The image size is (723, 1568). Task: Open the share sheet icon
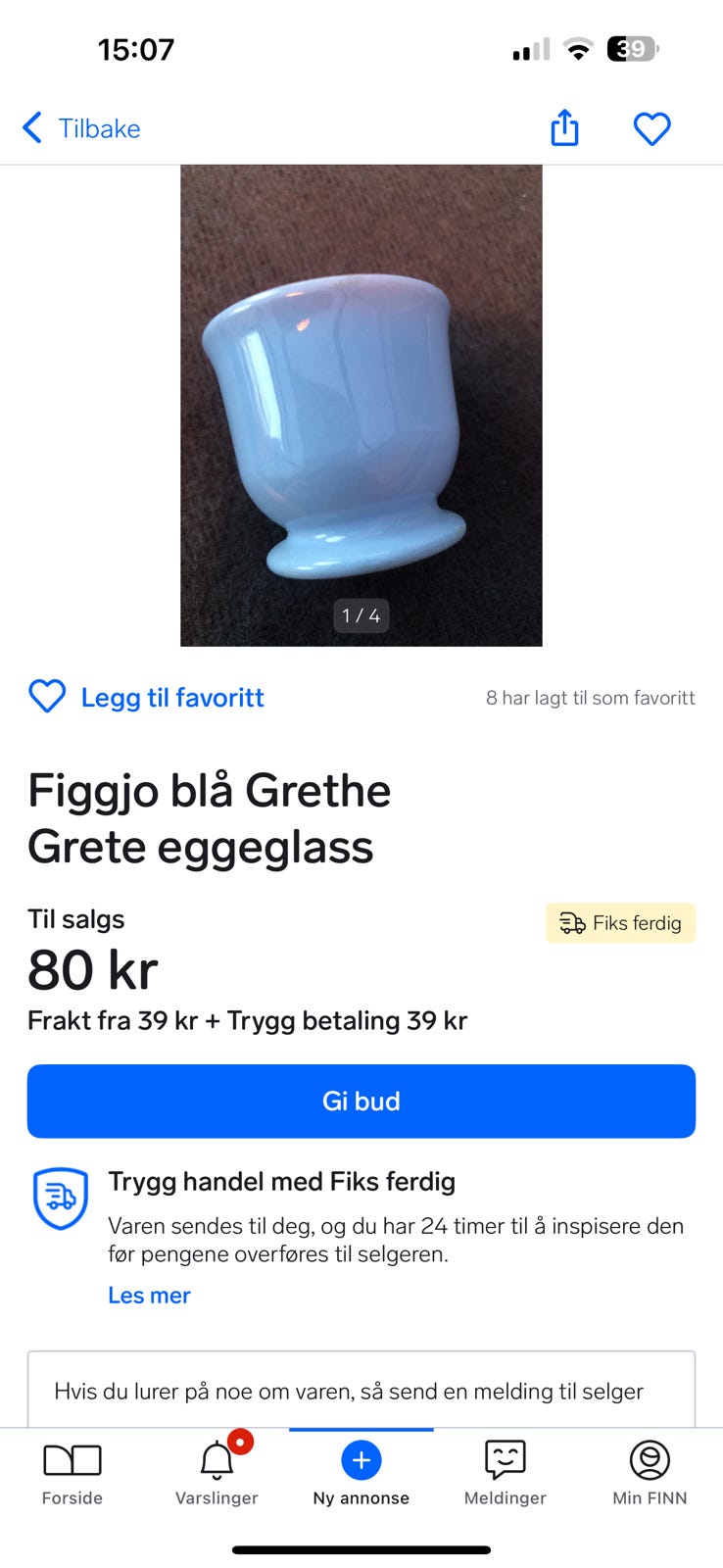coord(564,127)
